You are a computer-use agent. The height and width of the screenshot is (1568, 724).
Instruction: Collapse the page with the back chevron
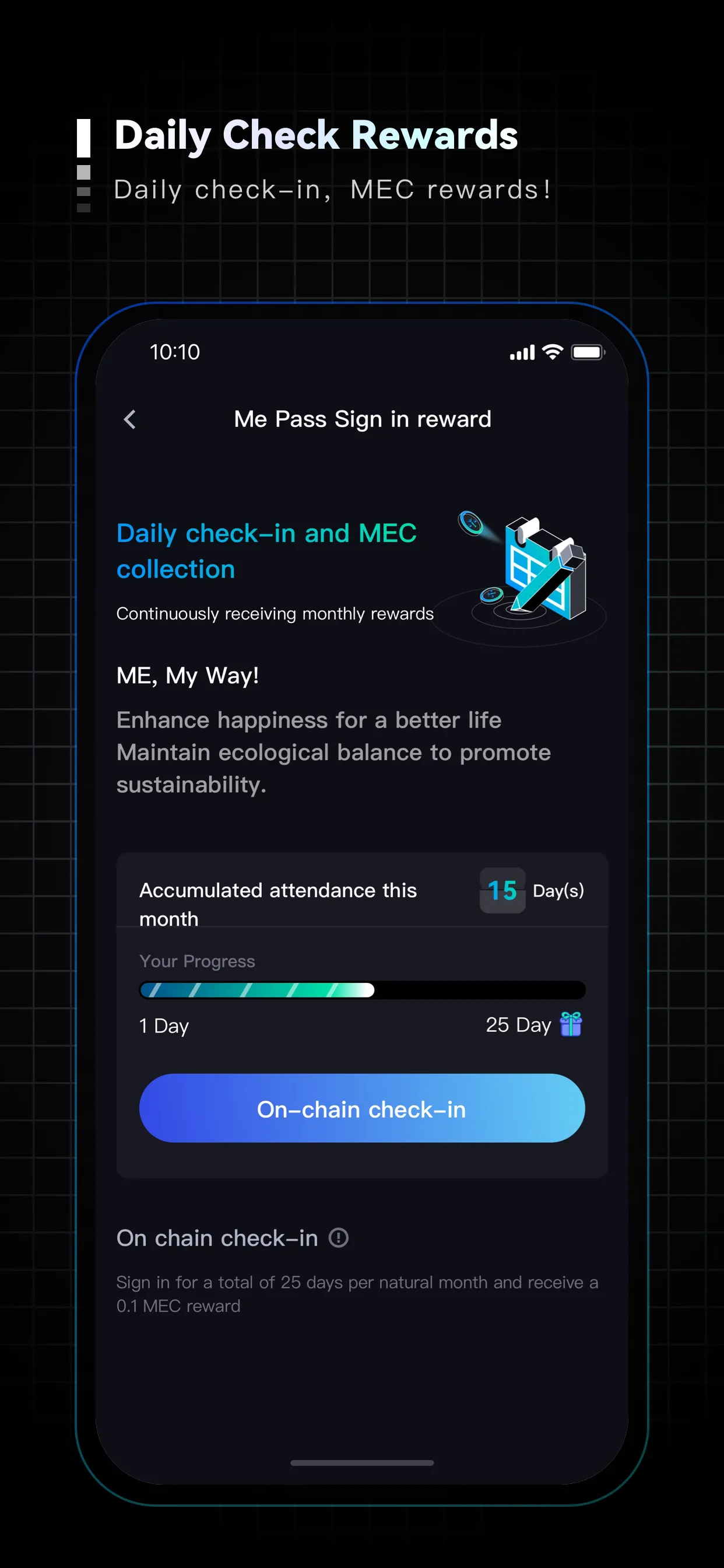(129, 419)
